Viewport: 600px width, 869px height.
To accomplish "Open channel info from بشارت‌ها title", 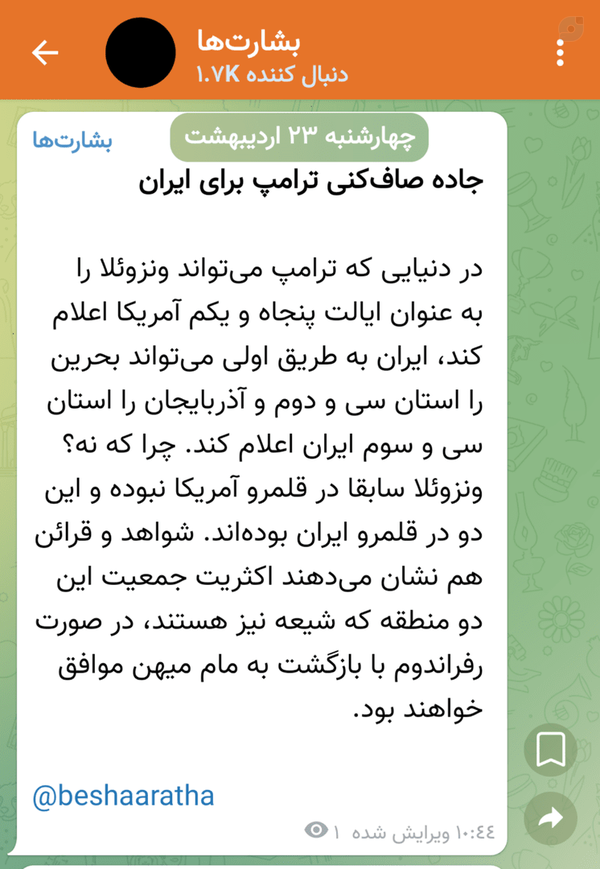I will [x=248, y=42].
